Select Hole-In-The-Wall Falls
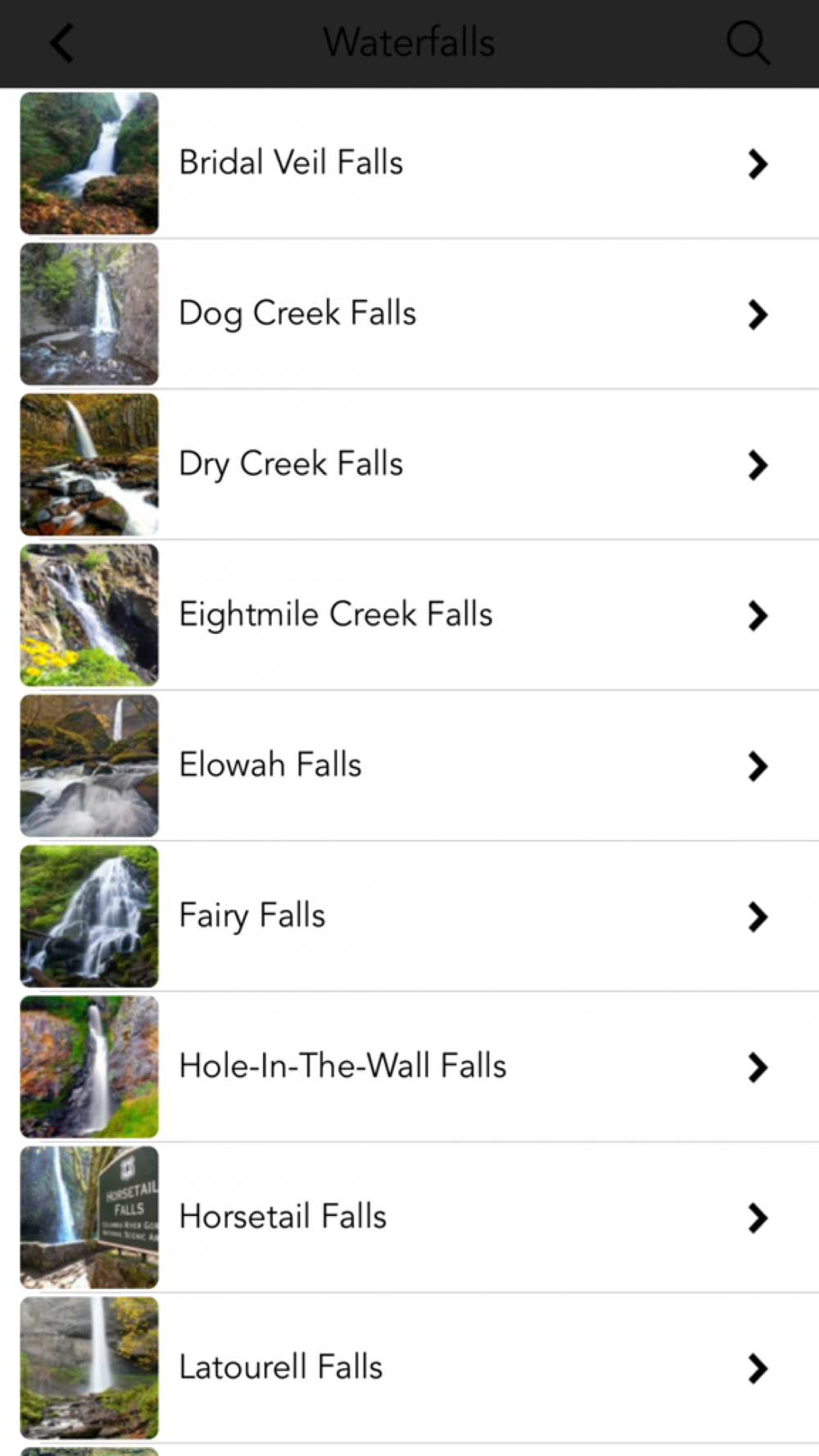The image size is (819, 1456). (409, 1067)
